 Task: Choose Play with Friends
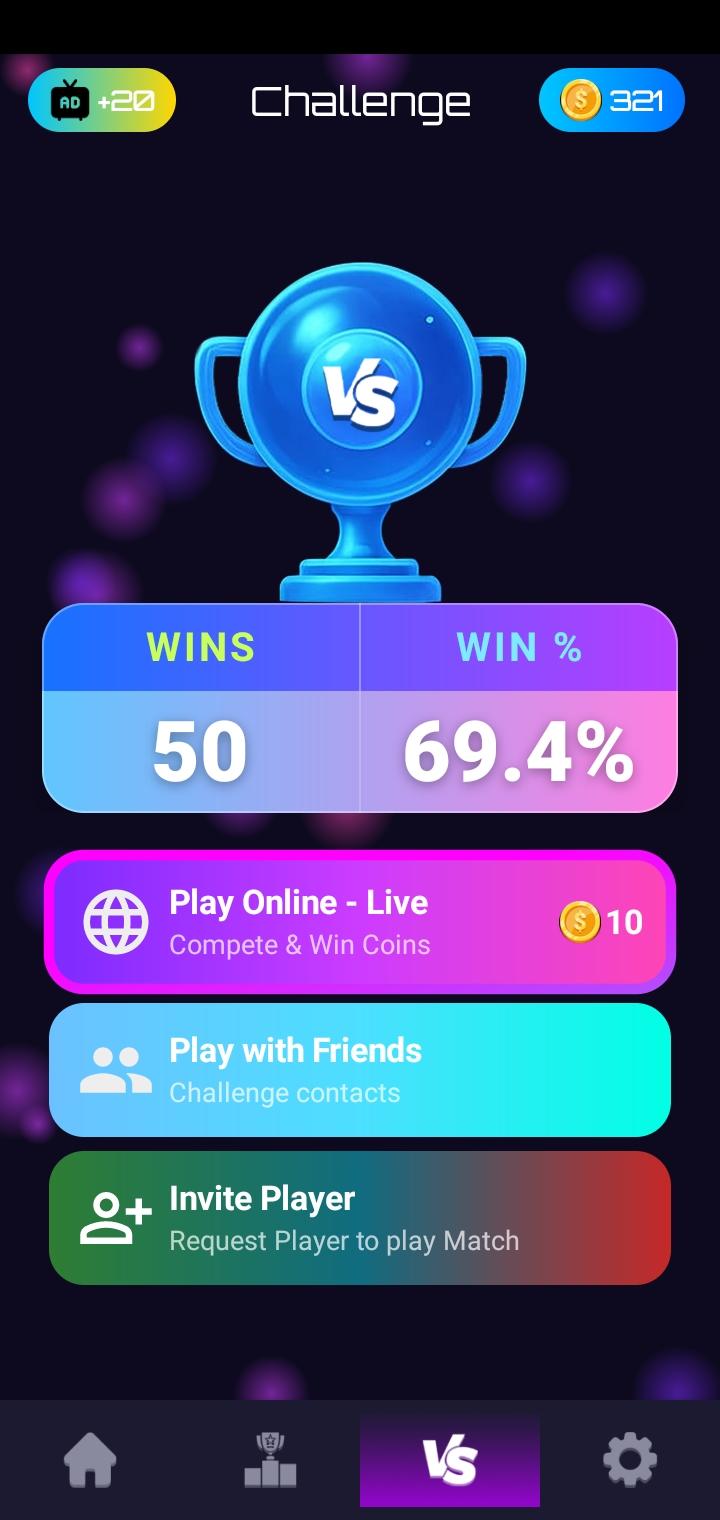click(x=360, y=1070)
